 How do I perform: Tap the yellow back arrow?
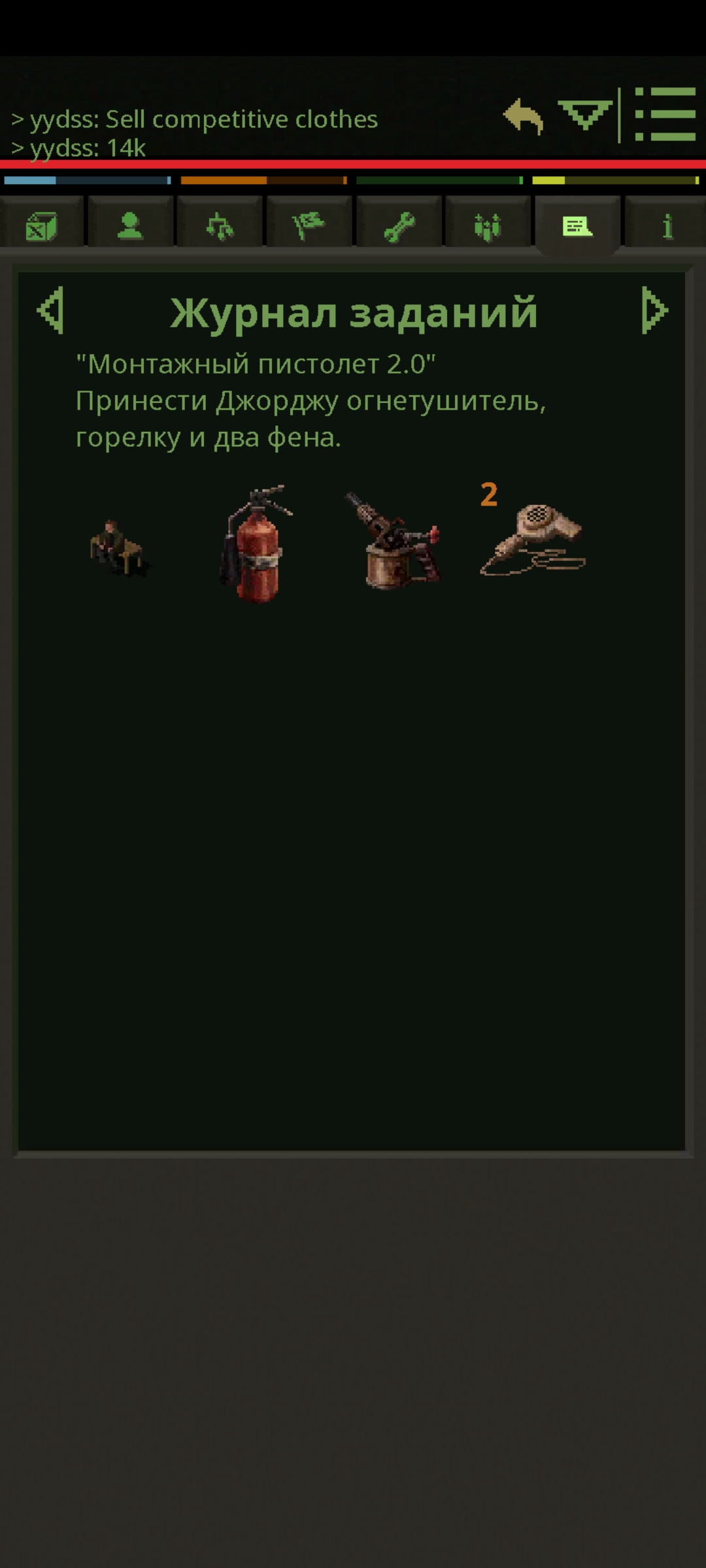point(524,116)
